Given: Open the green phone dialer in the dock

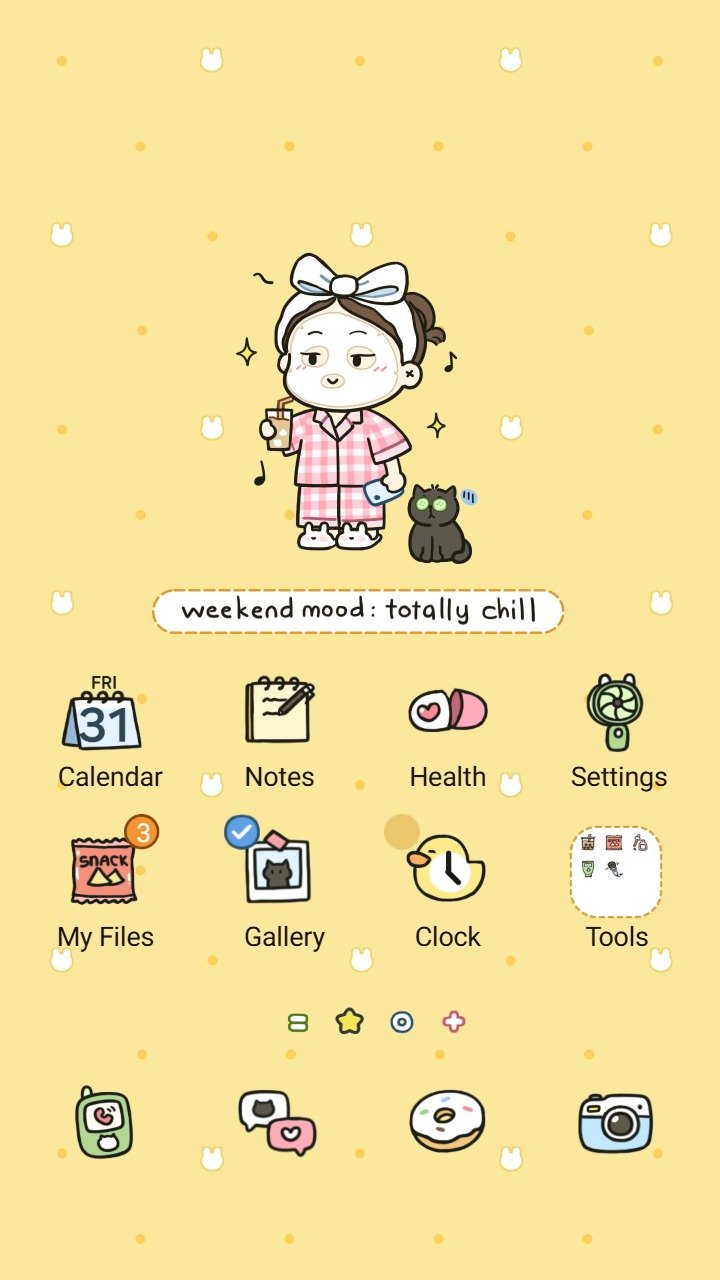Looking at the screenshot, I should point(104,1122).
